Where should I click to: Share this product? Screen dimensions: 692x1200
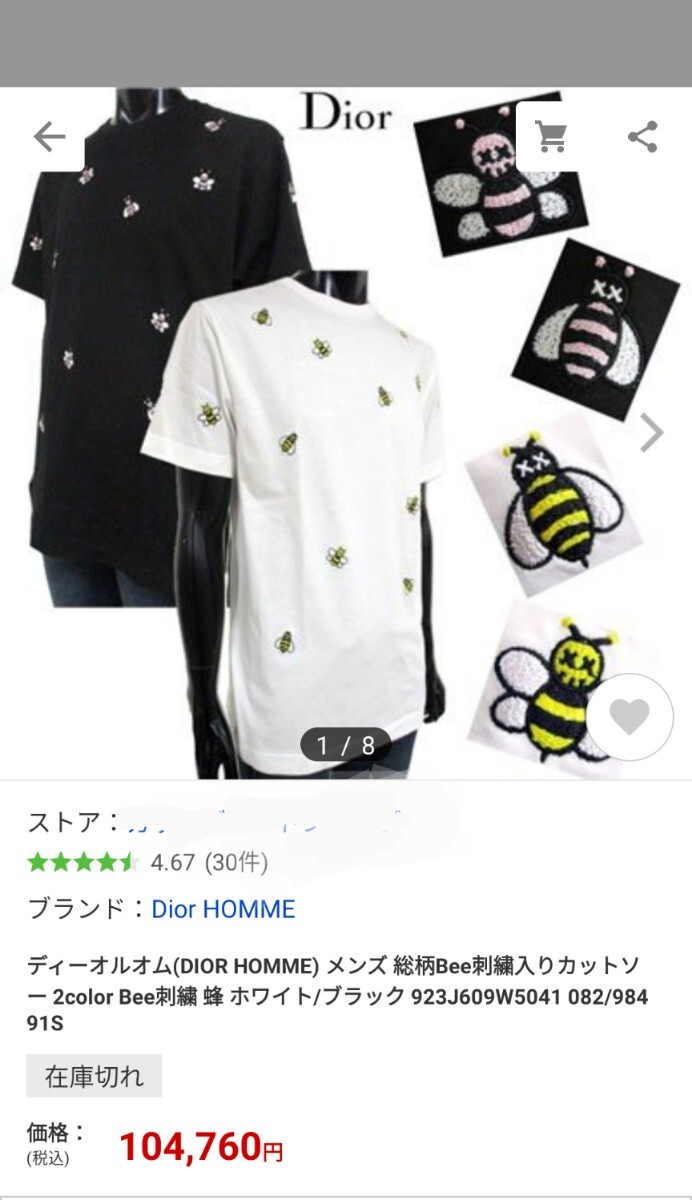(643, 137)
